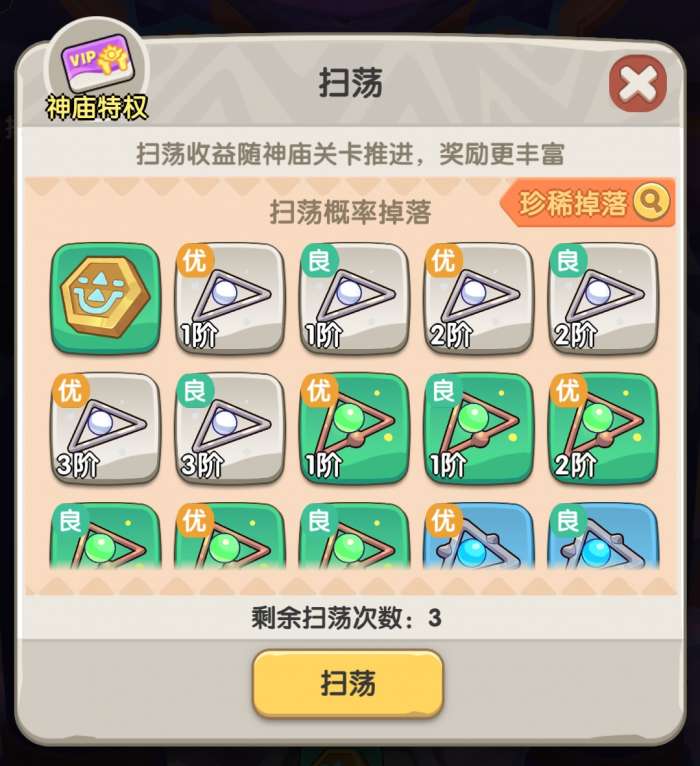Open 珍稀掉落 rare drops lookup
The height and width of the screenshot is (766, 700).
pyautogui.click(x=586, y=203)
